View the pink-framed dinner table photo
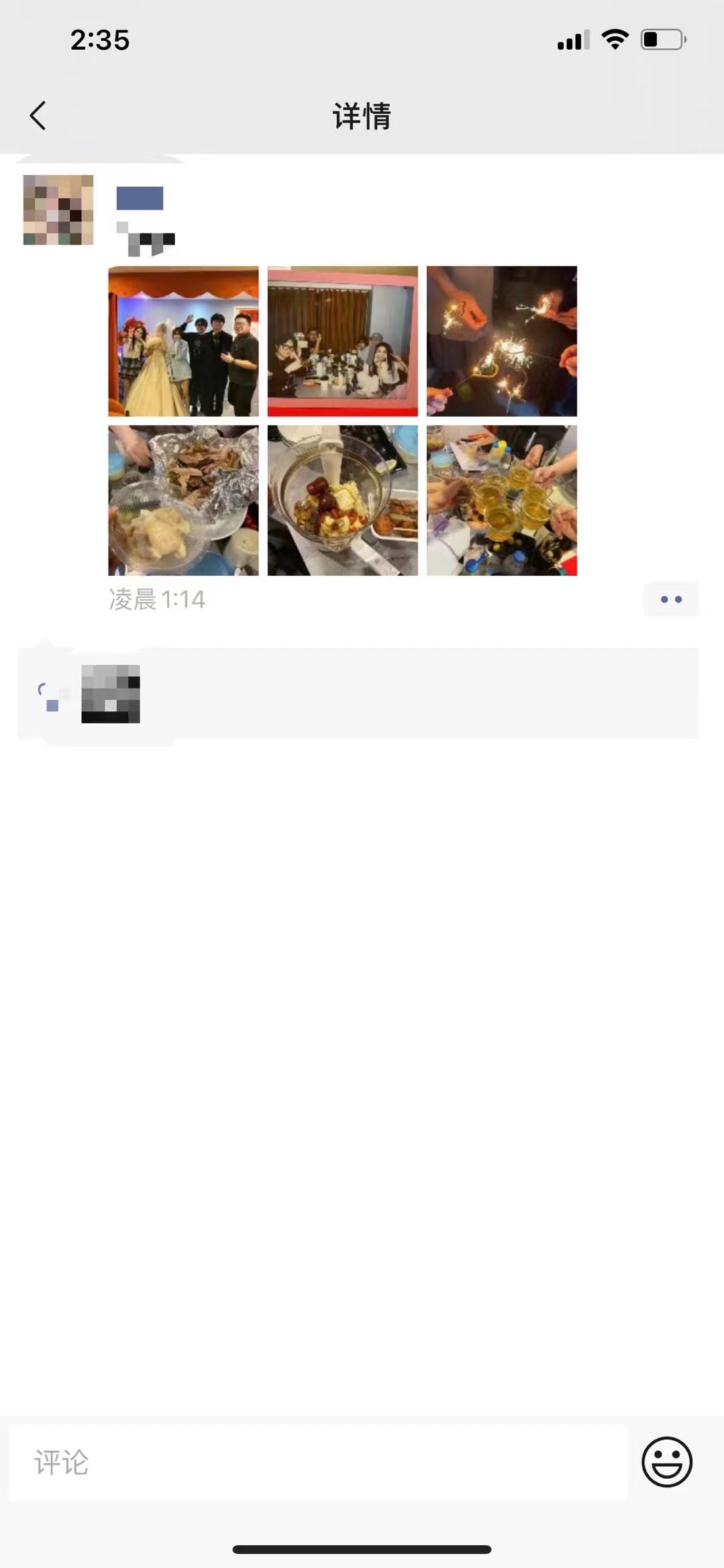Screen dimensions: 724x1568 coord(342,341)
